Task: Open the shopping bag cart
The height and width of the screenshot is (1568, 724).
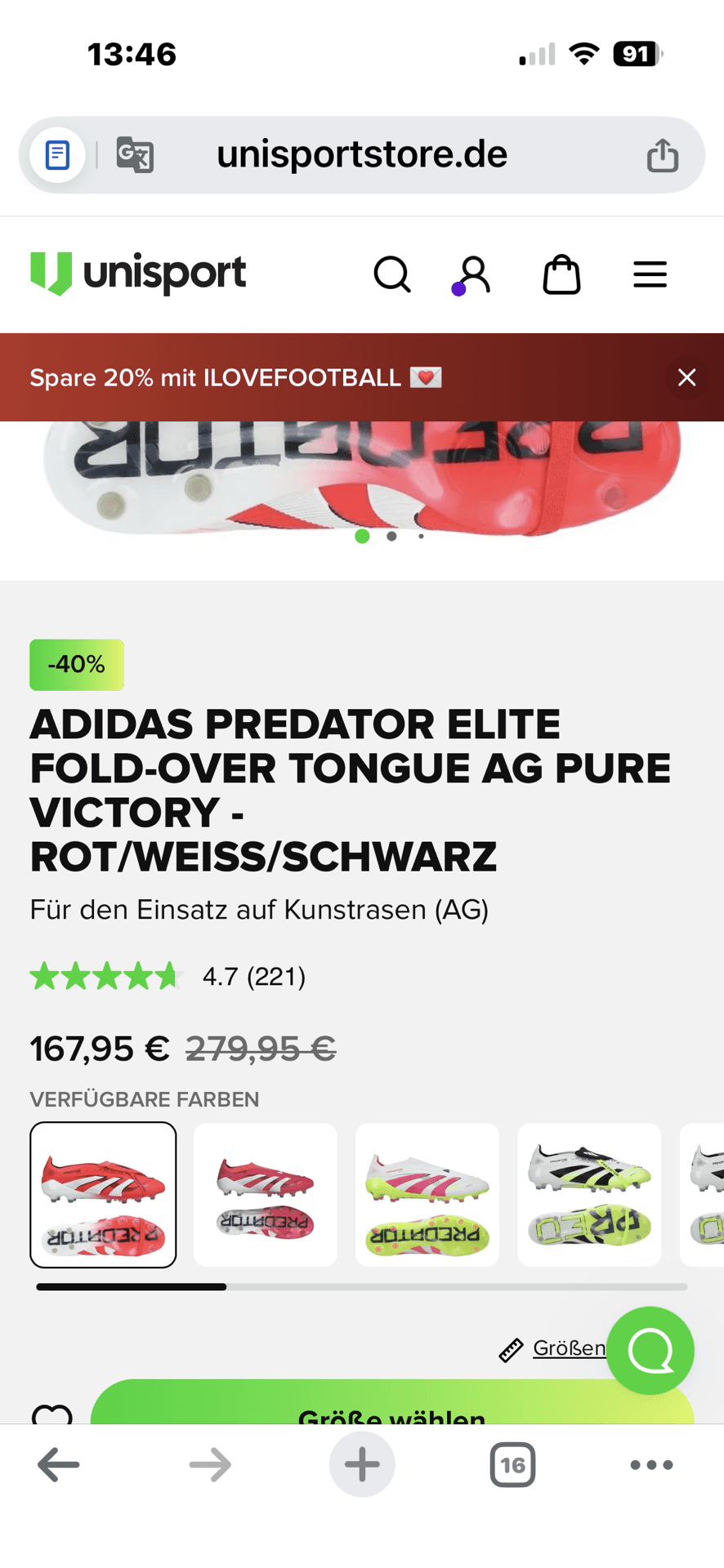Action: tap(561, 274)
